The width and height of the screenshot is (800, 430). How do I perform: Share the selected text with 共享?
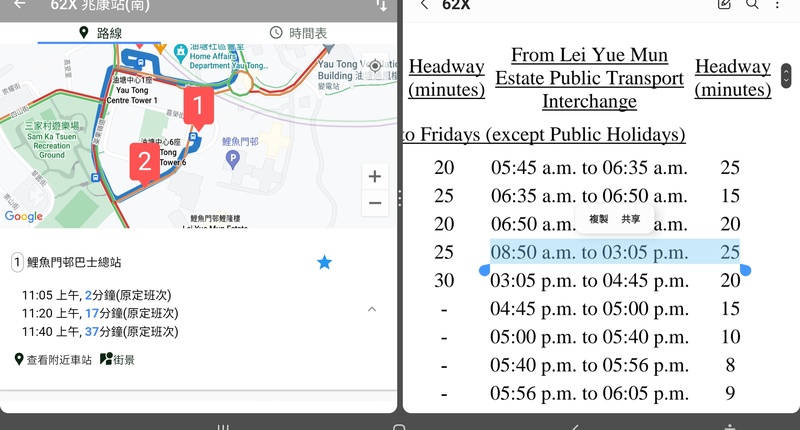[x=631, y=219]
